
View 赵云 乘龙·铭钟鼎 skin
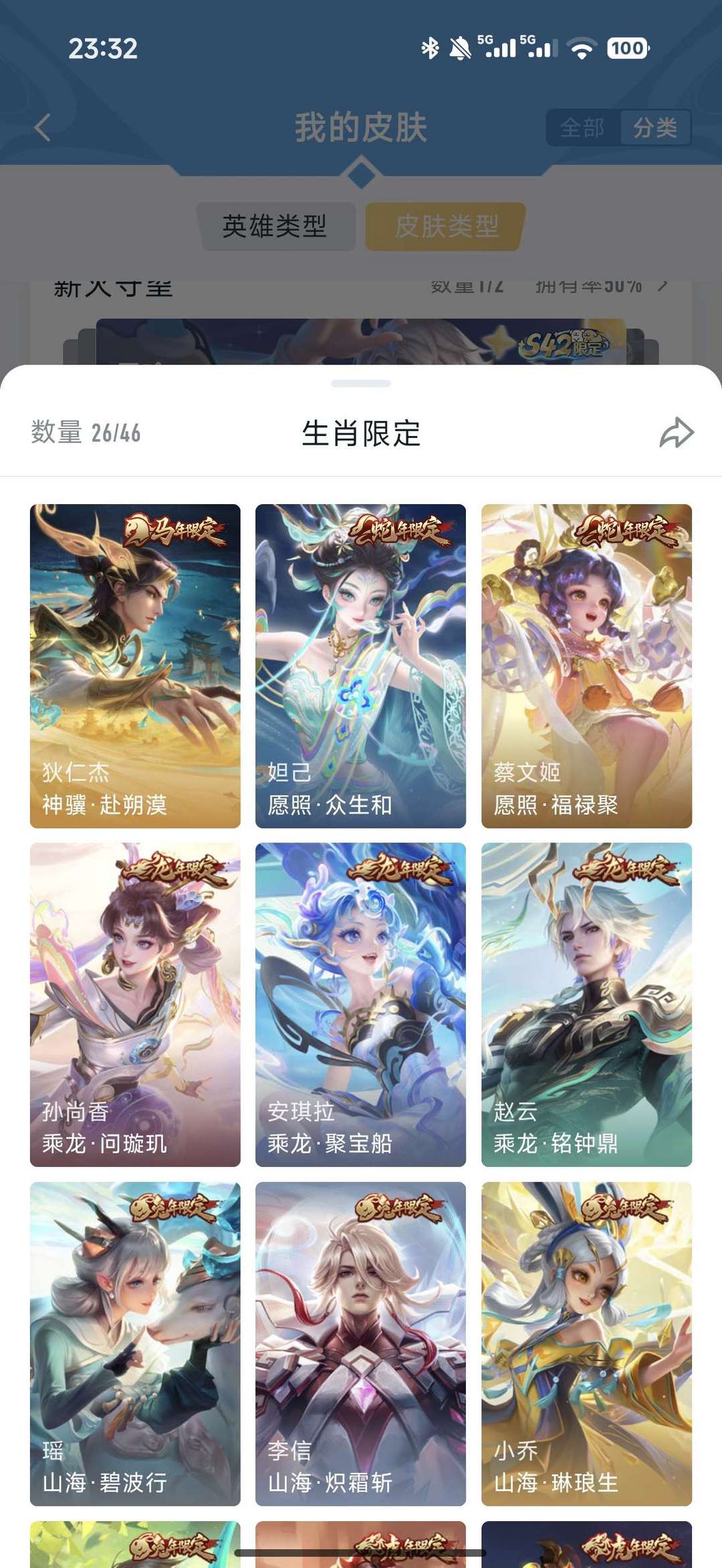coord(586,1004)
